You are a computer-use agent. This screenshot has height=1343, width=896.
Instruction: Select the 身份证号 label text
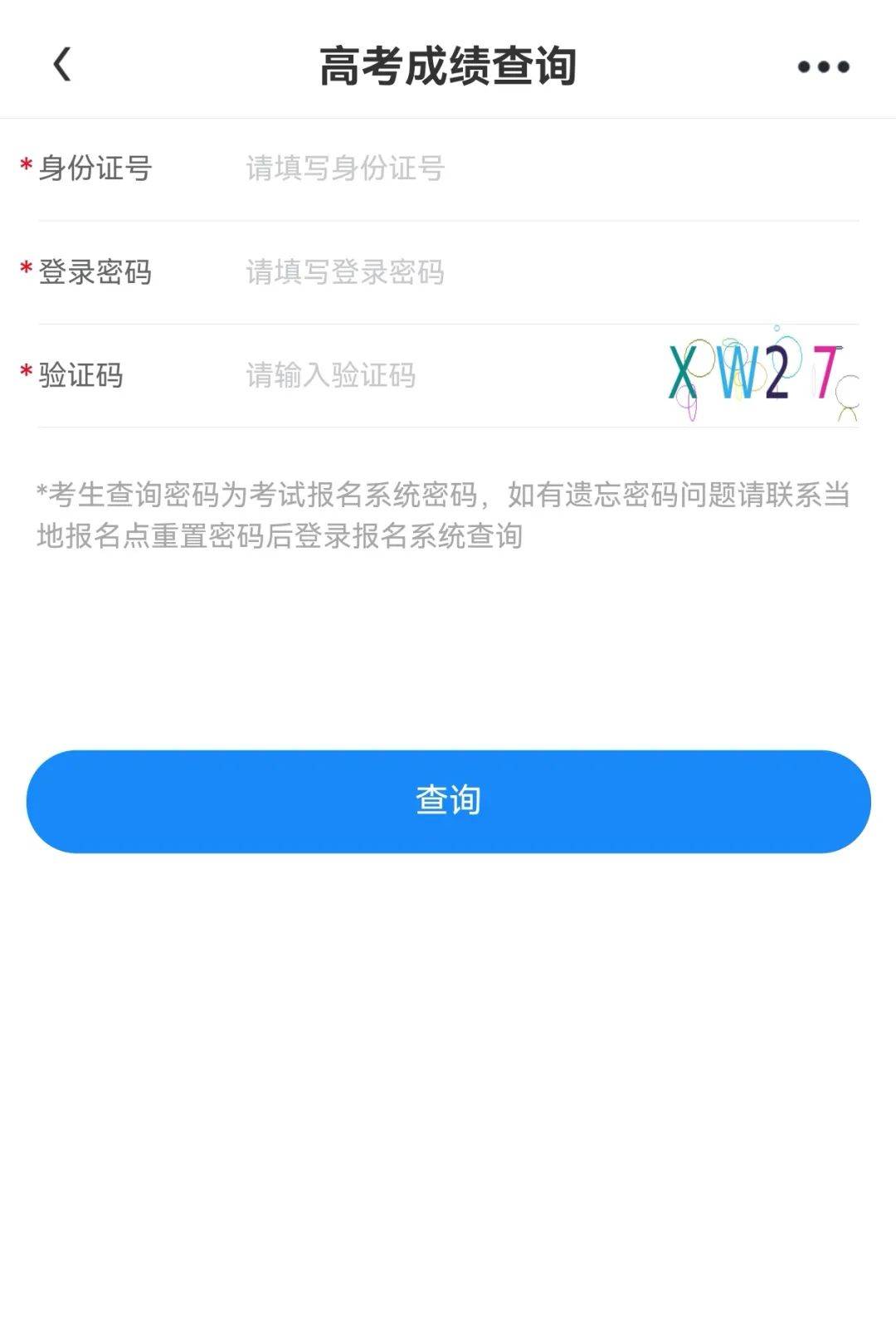point(95,166)
